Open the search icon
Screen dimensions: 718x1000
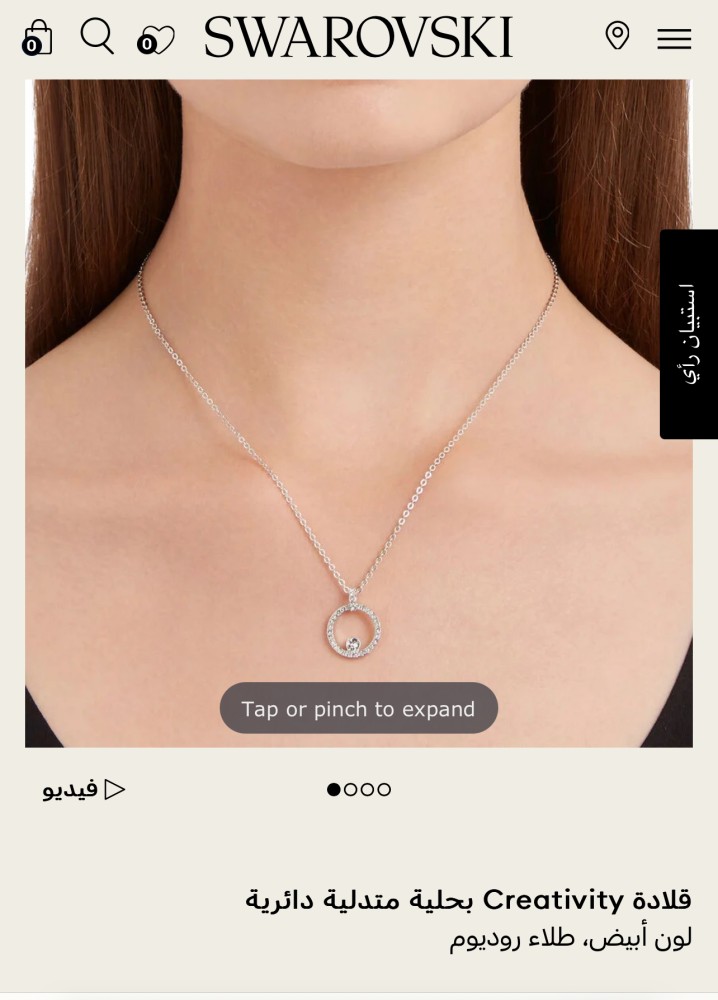[97, 37]
